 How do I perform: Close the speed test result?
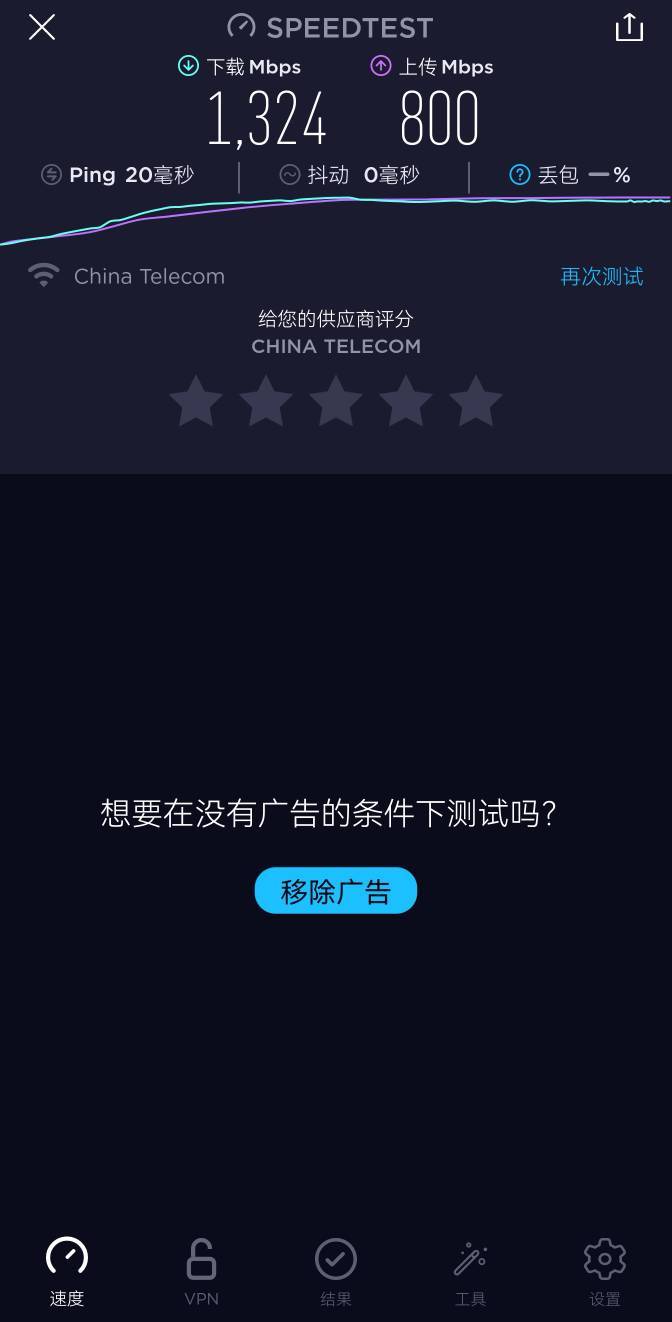coord(42,27)
